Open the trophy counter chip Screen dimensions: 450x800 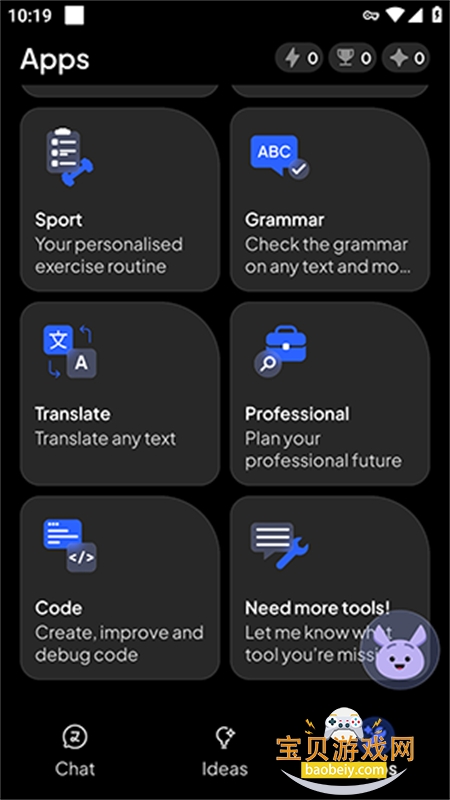point(353,58)
